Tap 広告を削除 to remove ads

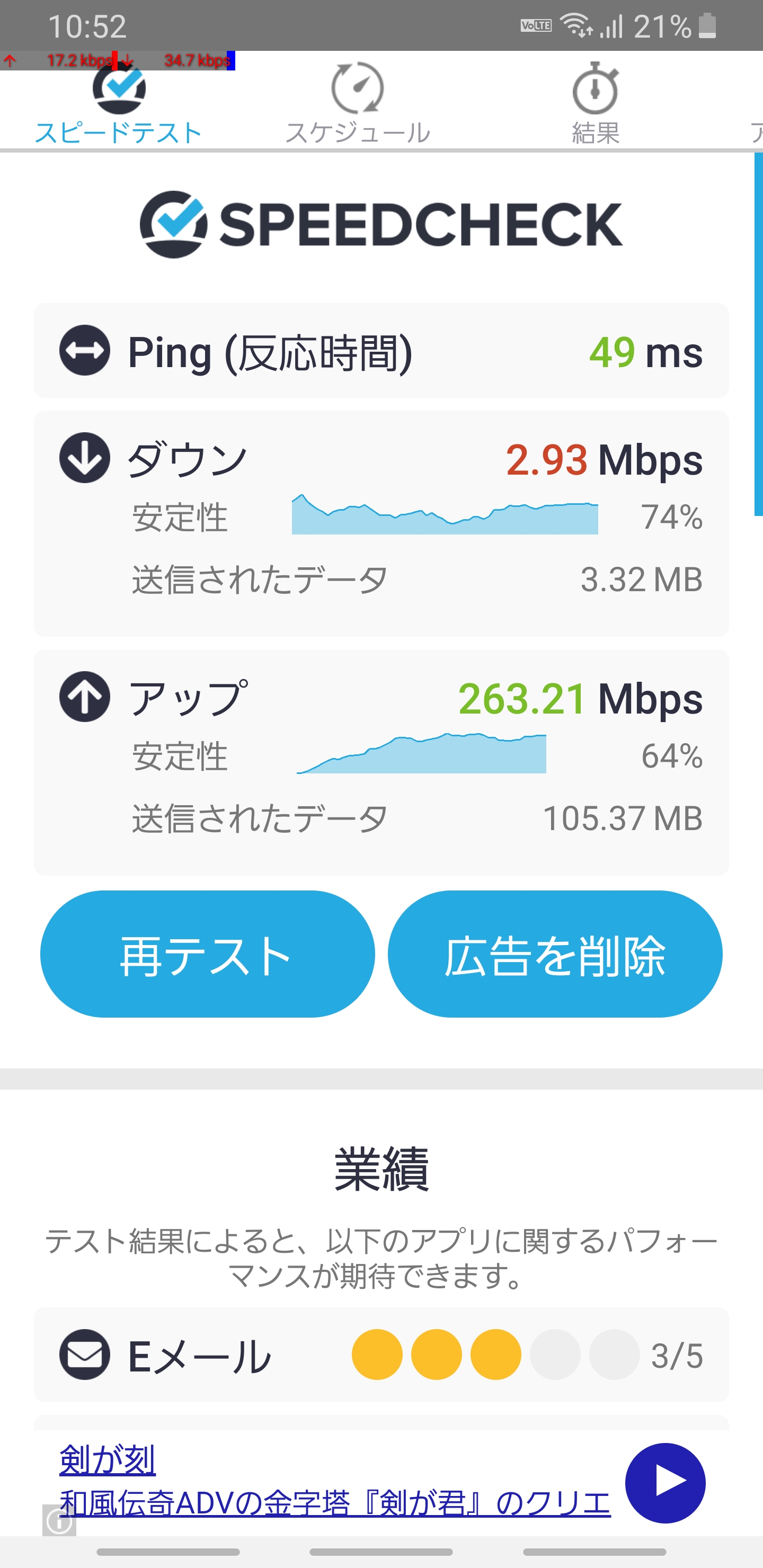(x=555, y=954)
